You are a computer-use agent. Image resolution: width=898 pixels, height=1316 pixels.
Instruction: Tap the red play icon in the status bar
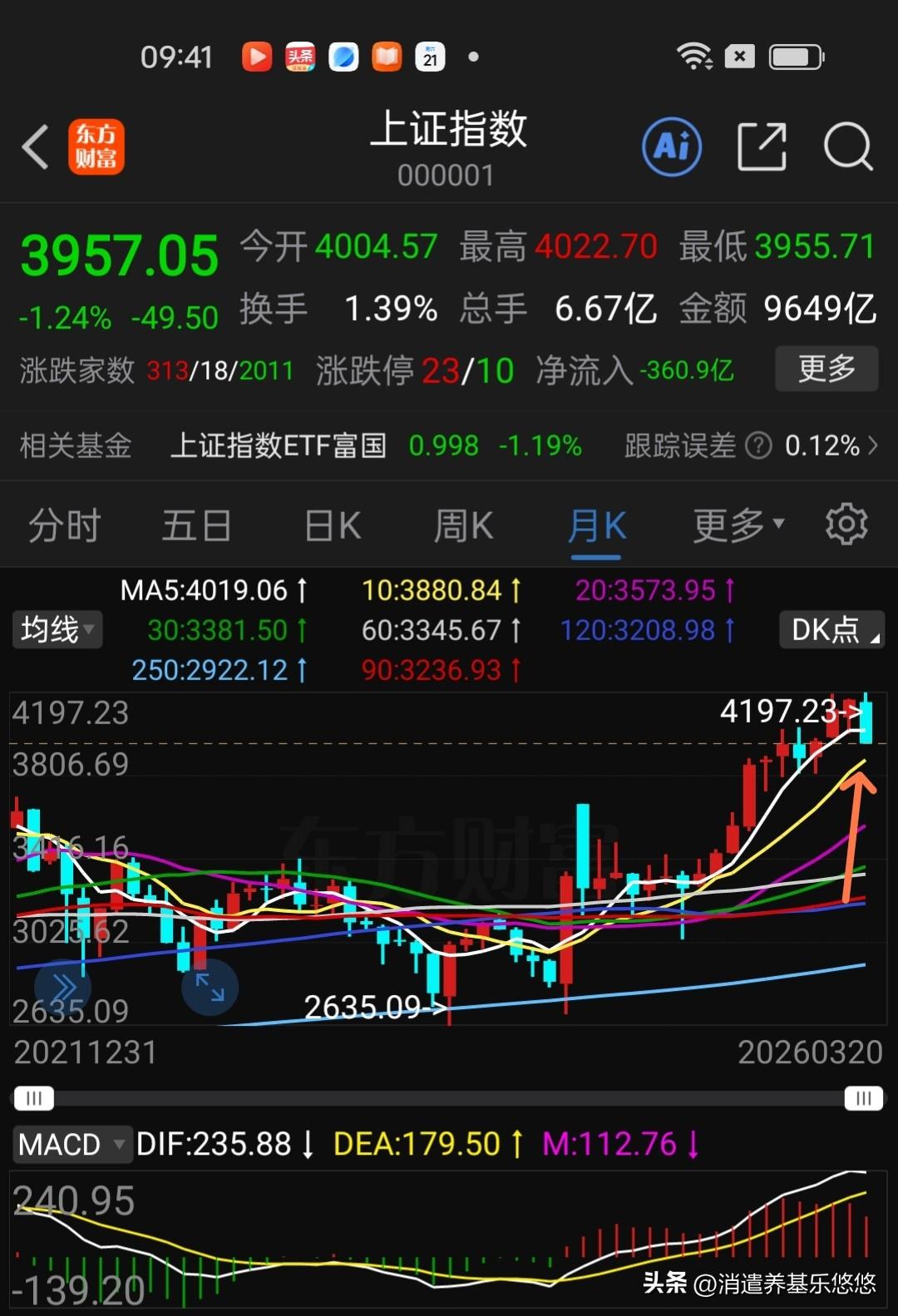256,56
